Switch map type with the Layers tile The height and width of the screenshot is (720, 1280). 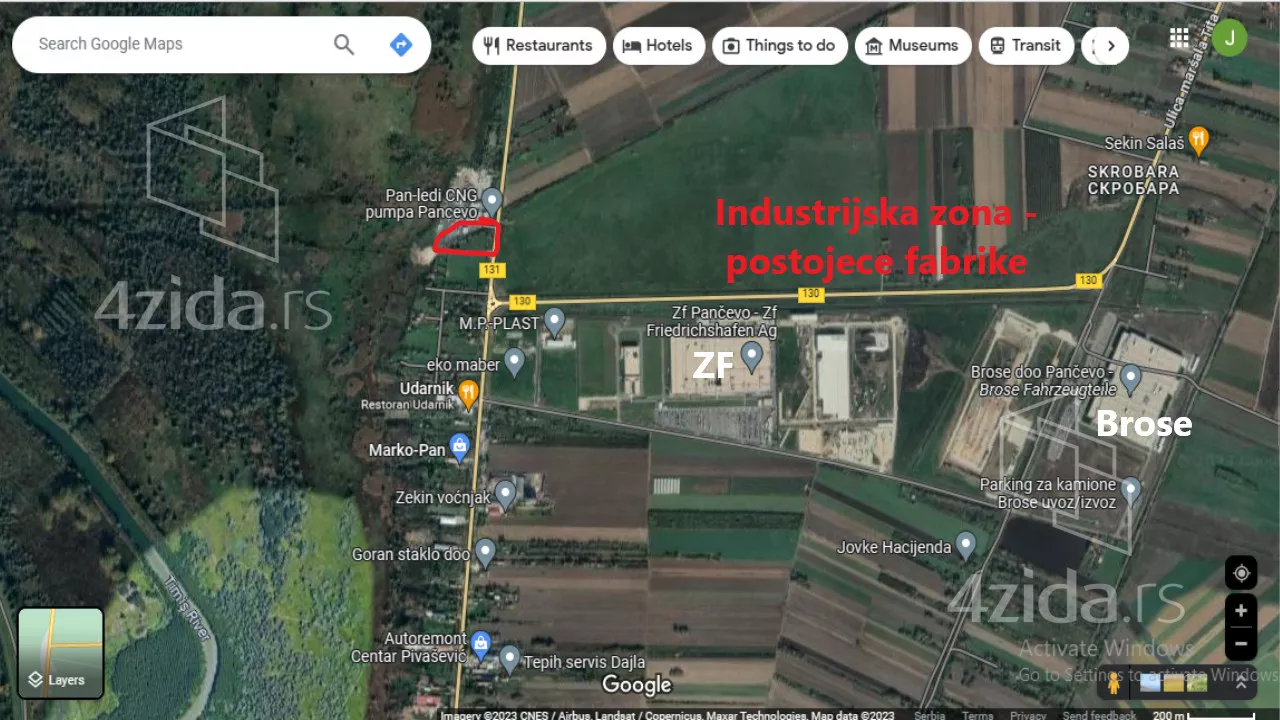[60, 652]
